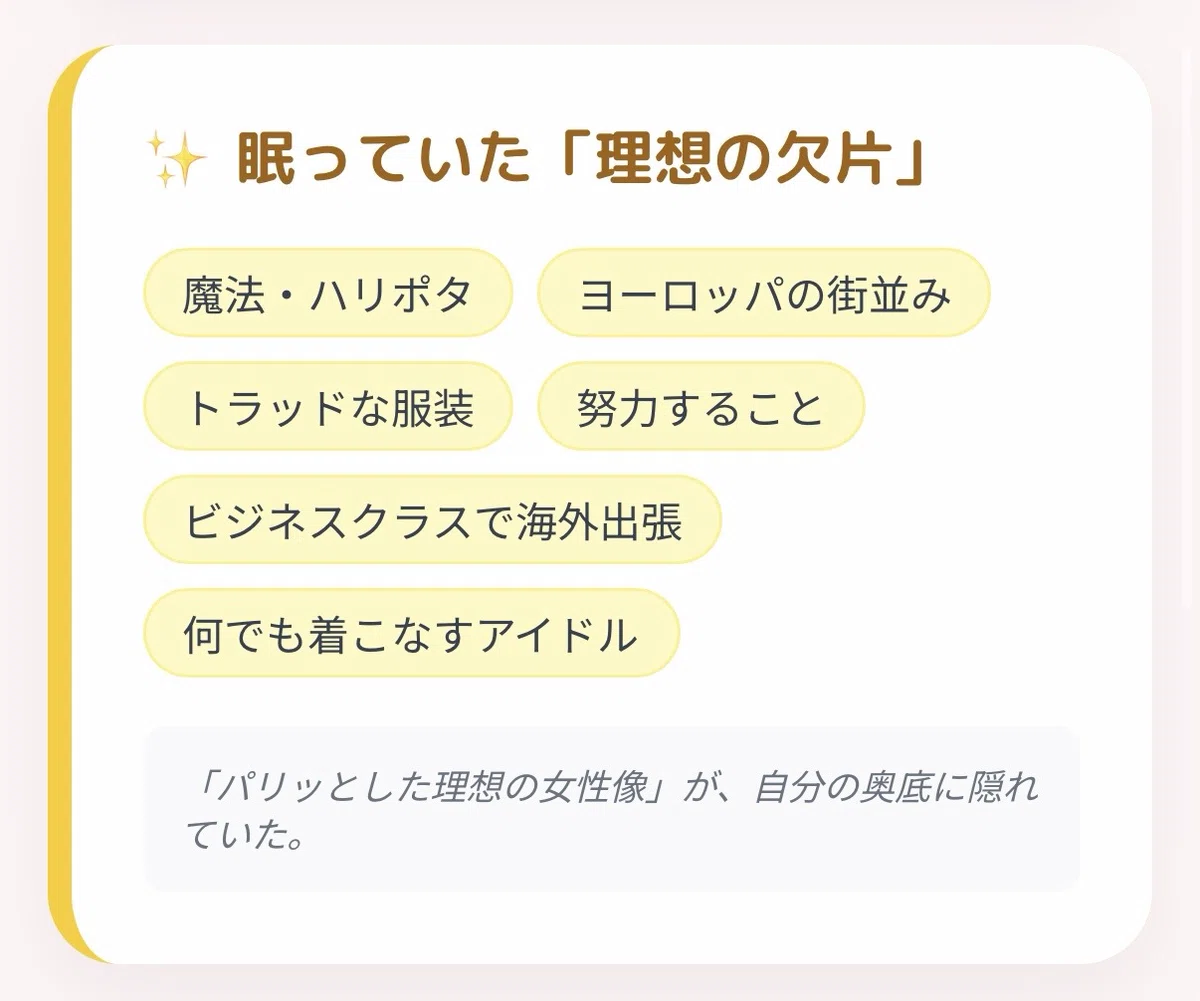Tap the 何でも着こなすアイドル tag
Screen dimensions: 1200x1001
(x=411, y=634)
